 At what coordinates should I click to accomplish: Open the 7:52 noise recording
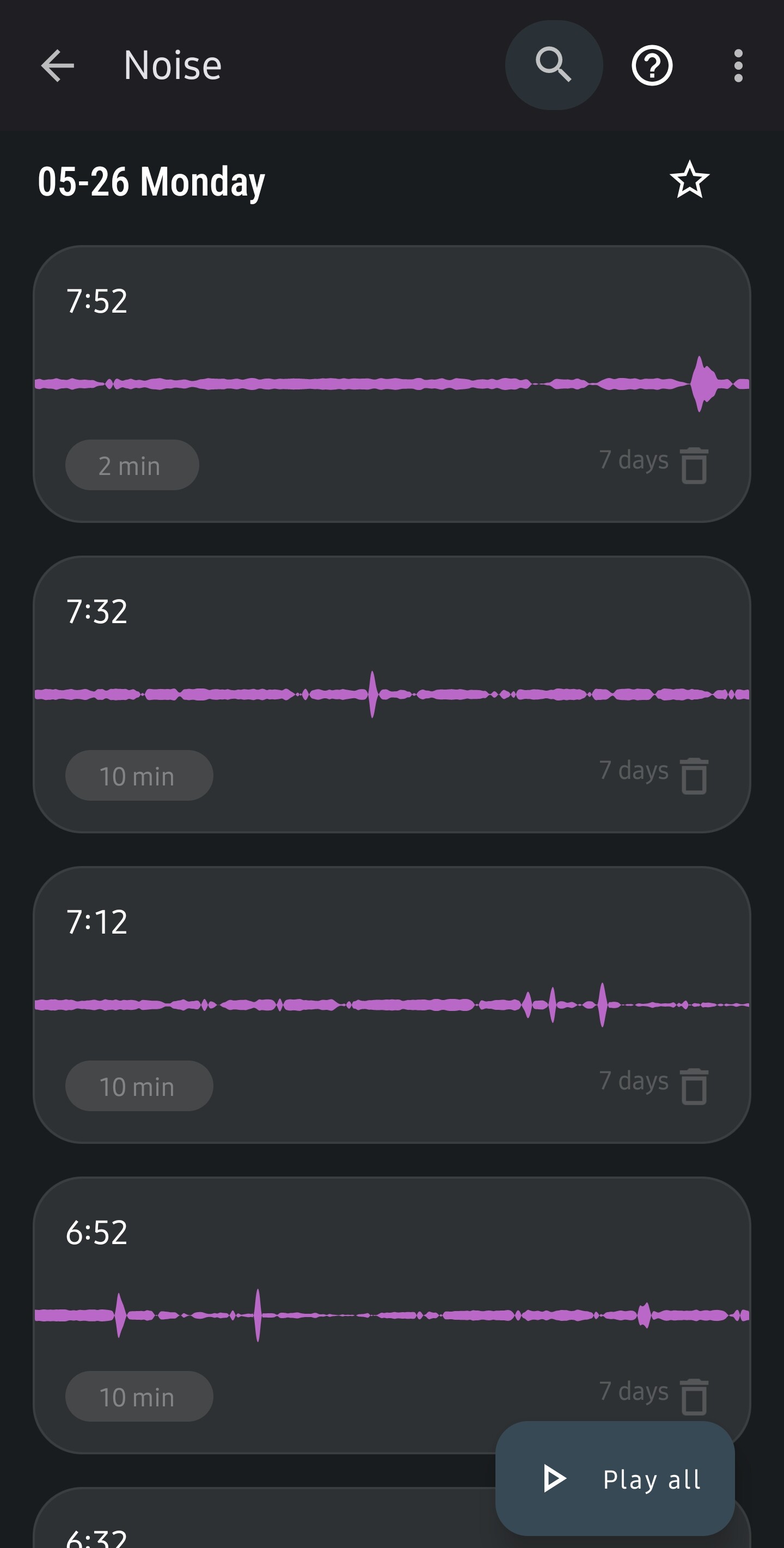[x=391, y=383]
